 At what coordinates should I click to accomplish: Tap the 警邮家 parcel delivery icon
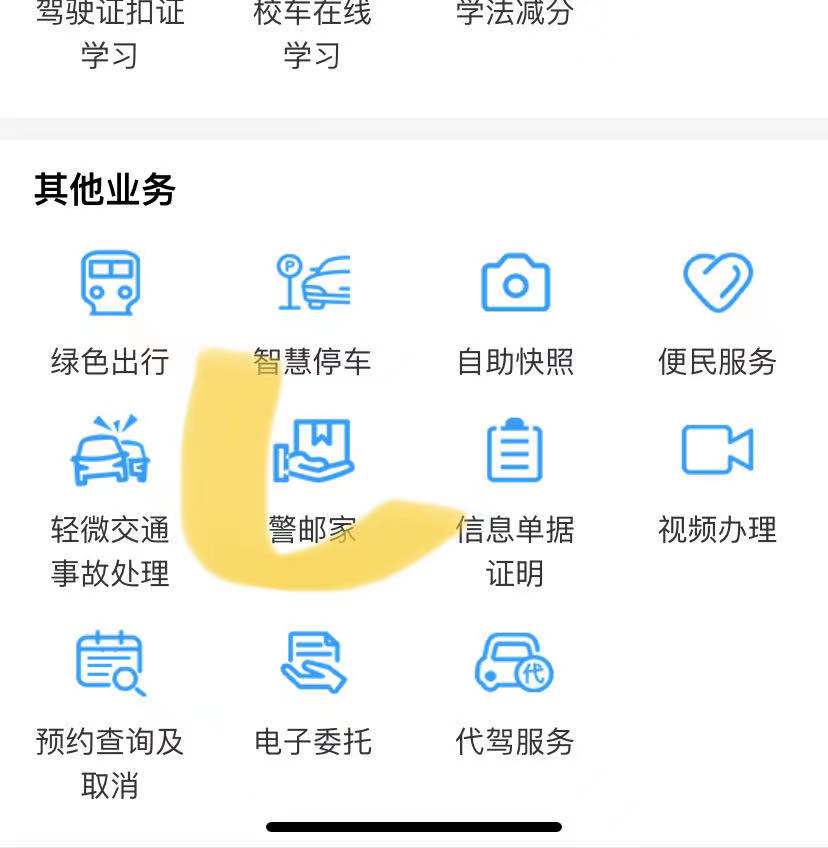point(315,452)
